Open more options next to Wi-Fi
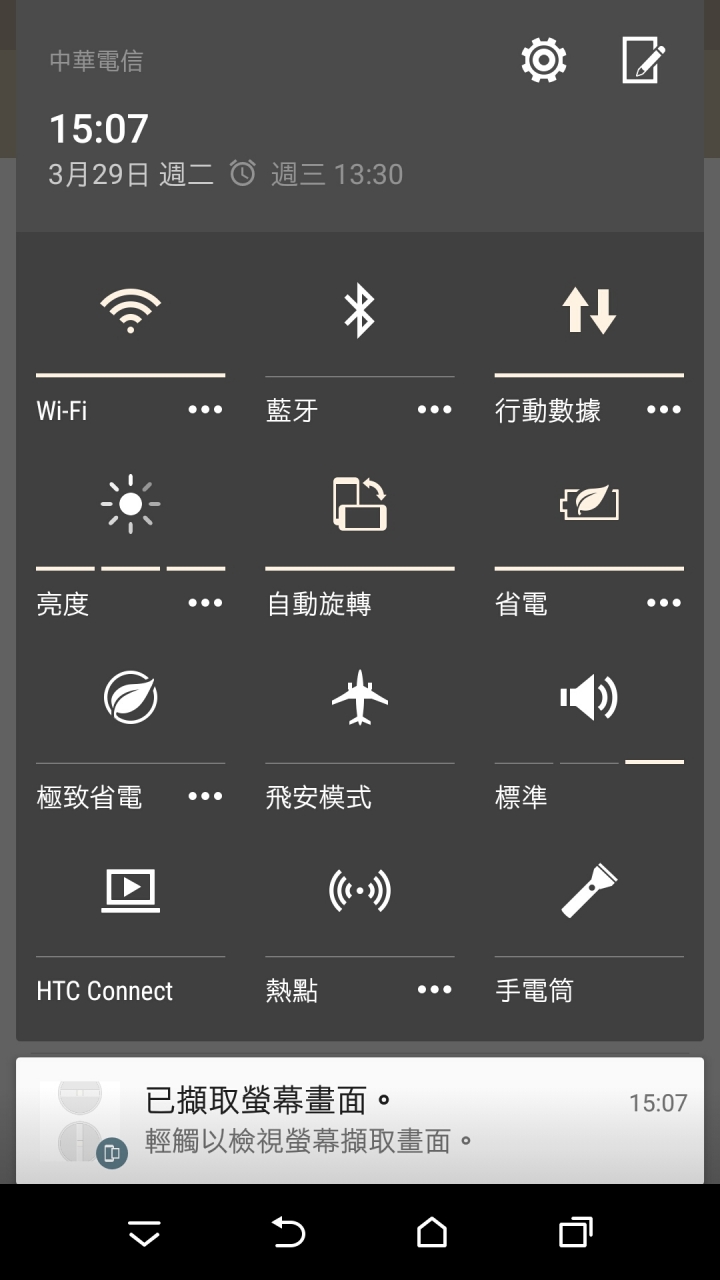 point(205,409)
